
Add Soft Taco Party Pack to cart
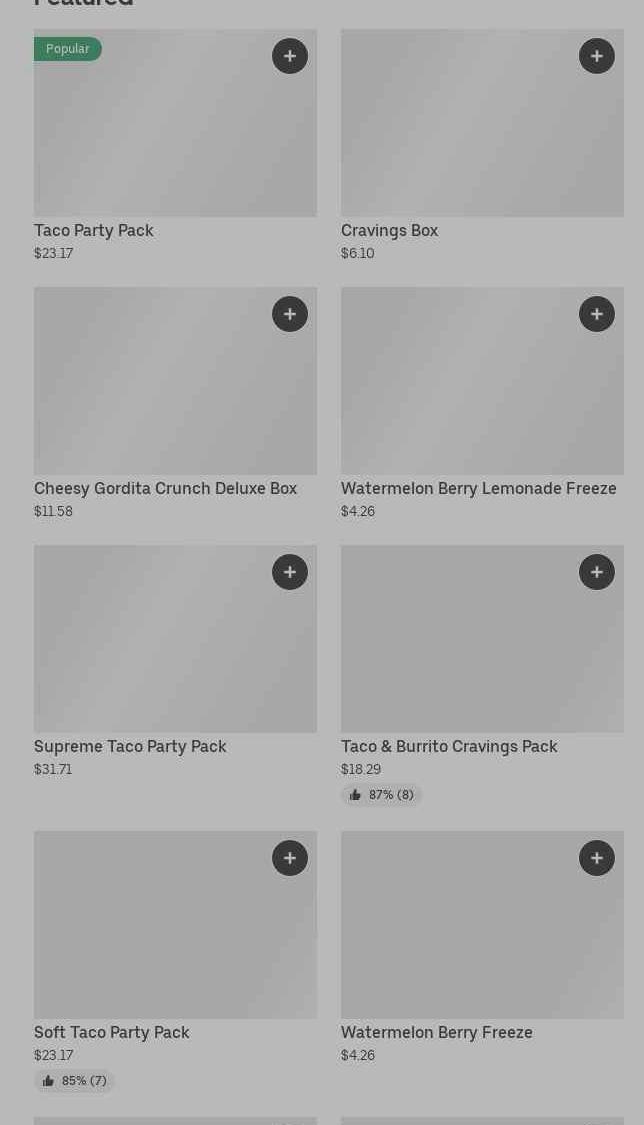[290, 858]
